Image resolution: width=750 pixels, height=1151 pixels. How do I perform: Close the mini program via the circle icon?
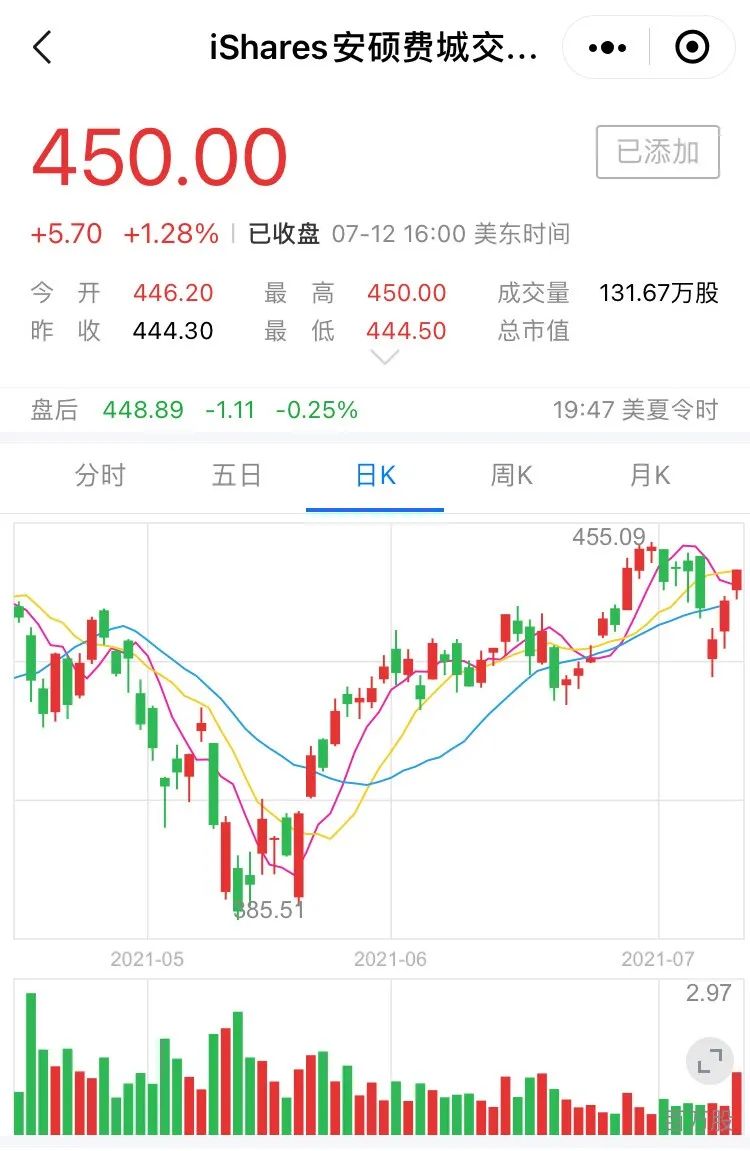point(692,47)
